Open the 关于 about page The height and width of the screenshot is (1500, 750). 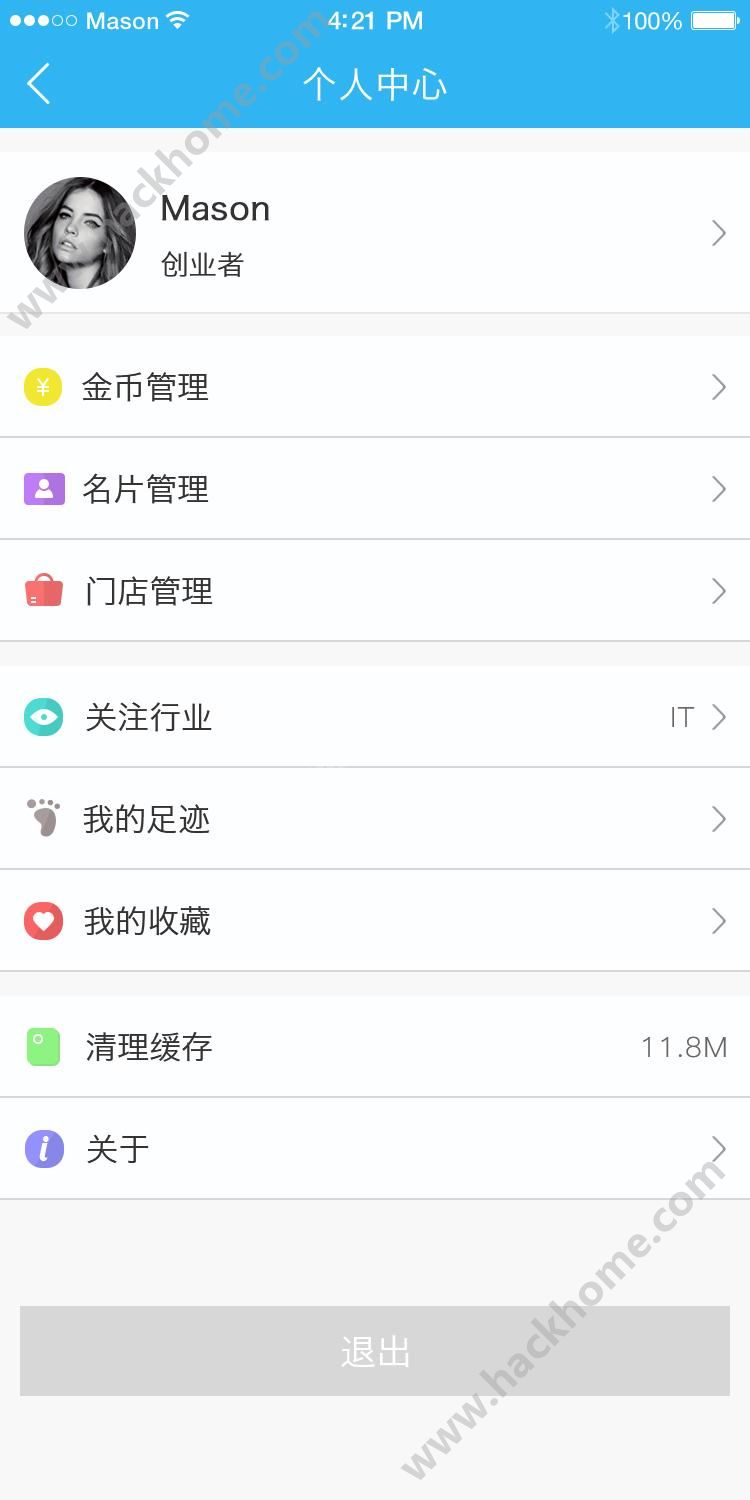[x=375, y=1149]
